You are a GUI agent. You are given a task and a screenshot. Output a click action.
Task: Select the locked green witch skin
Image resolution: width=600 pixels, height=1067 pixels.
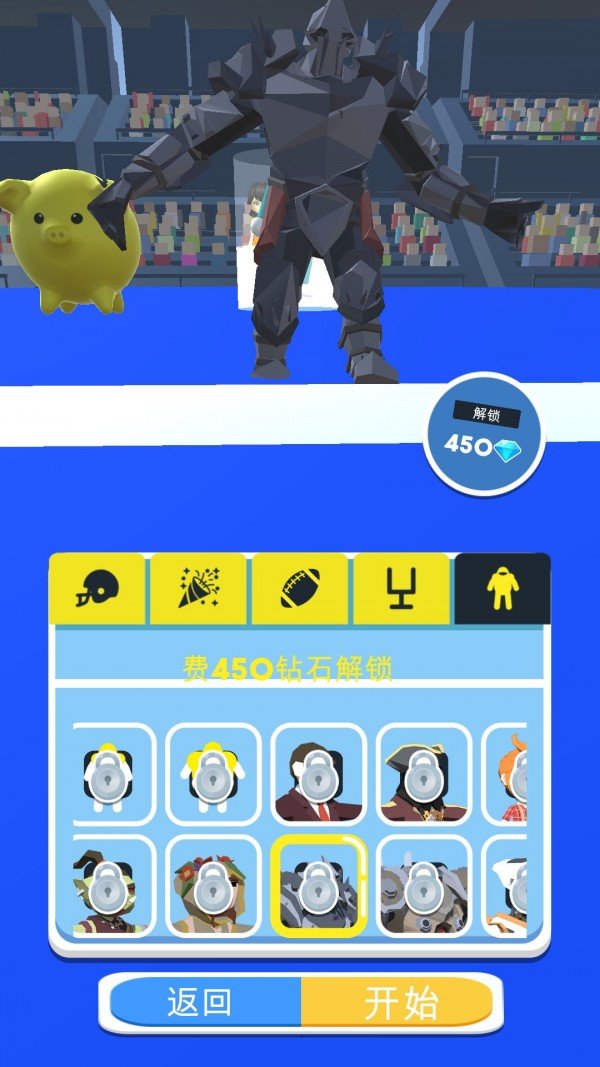coord(112,886)
